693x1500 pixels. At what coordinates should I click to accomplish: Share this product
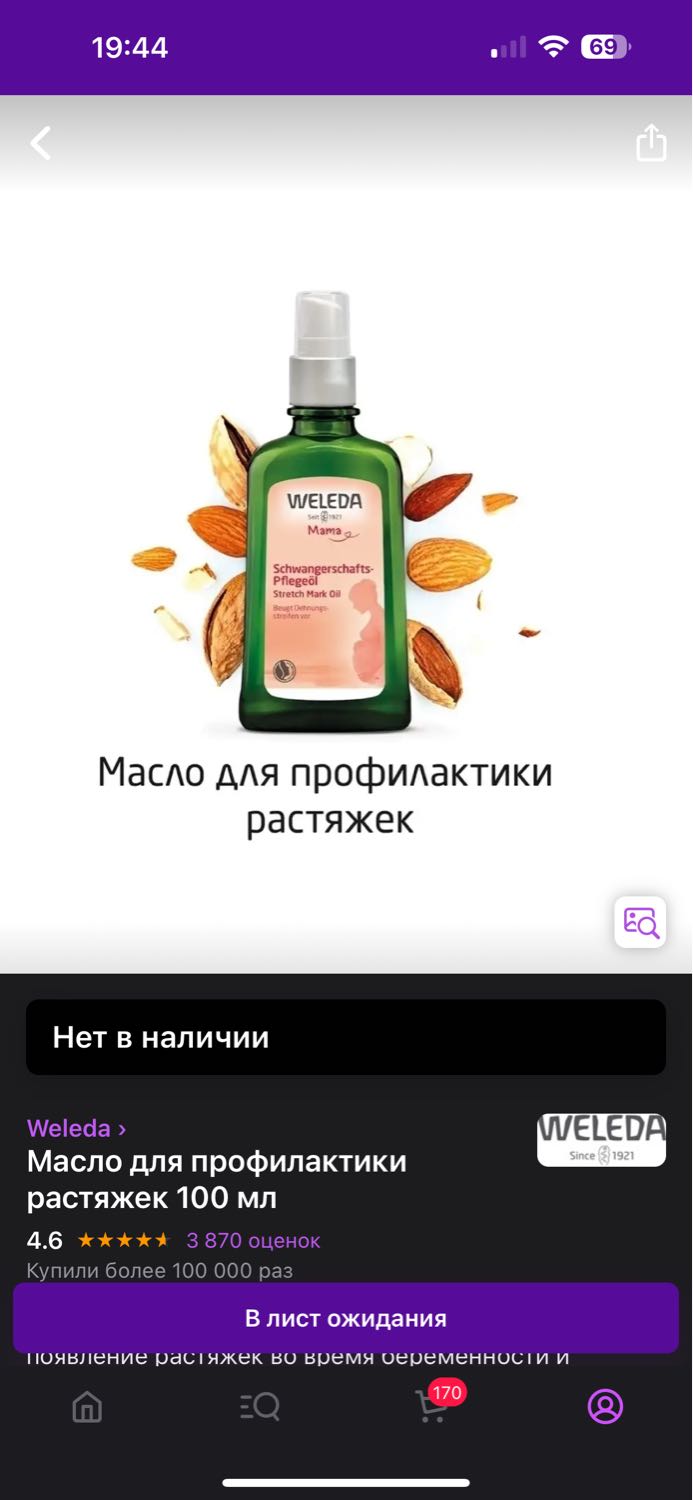tap(651, 142)
